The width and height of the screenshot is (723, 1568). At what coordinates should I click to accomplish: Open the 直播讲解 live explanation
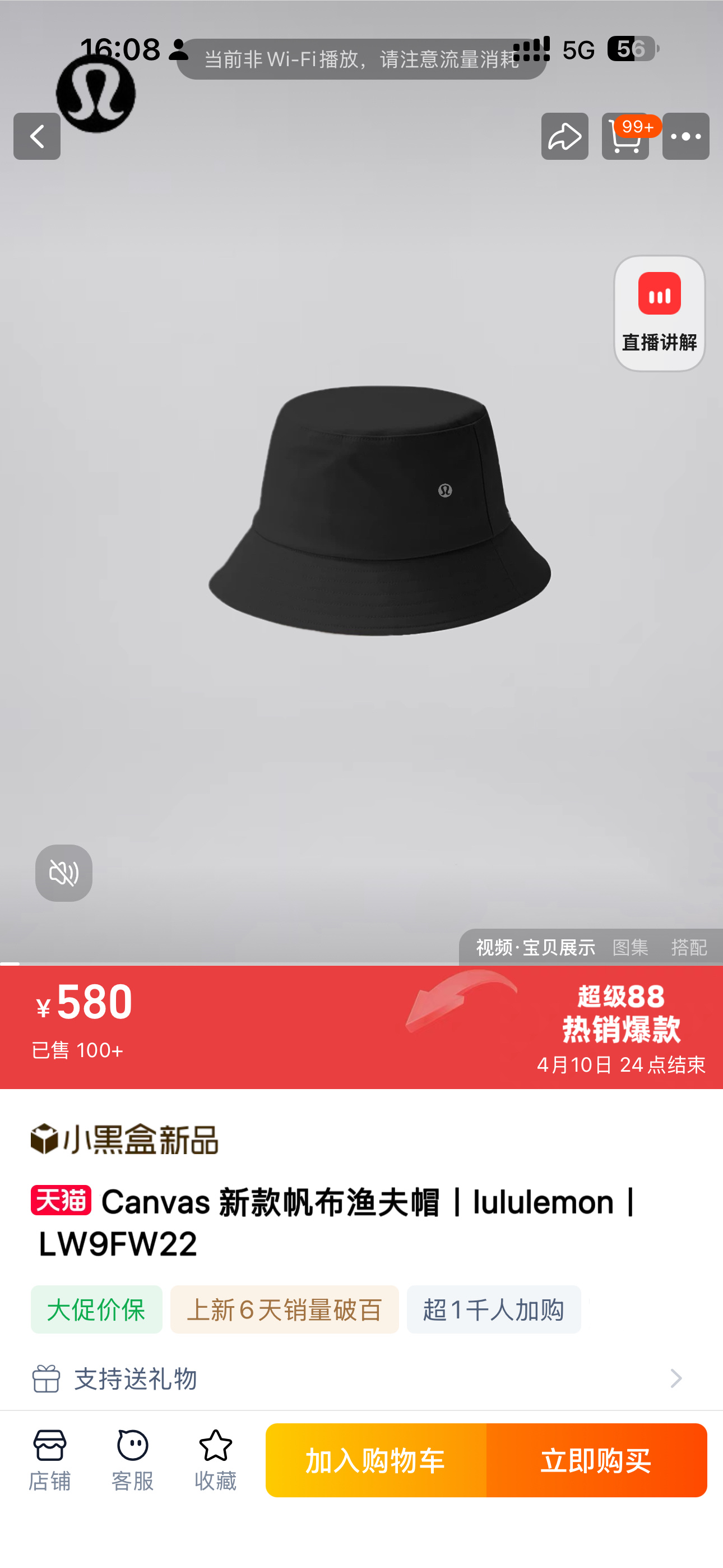click(x=659, y=313)
